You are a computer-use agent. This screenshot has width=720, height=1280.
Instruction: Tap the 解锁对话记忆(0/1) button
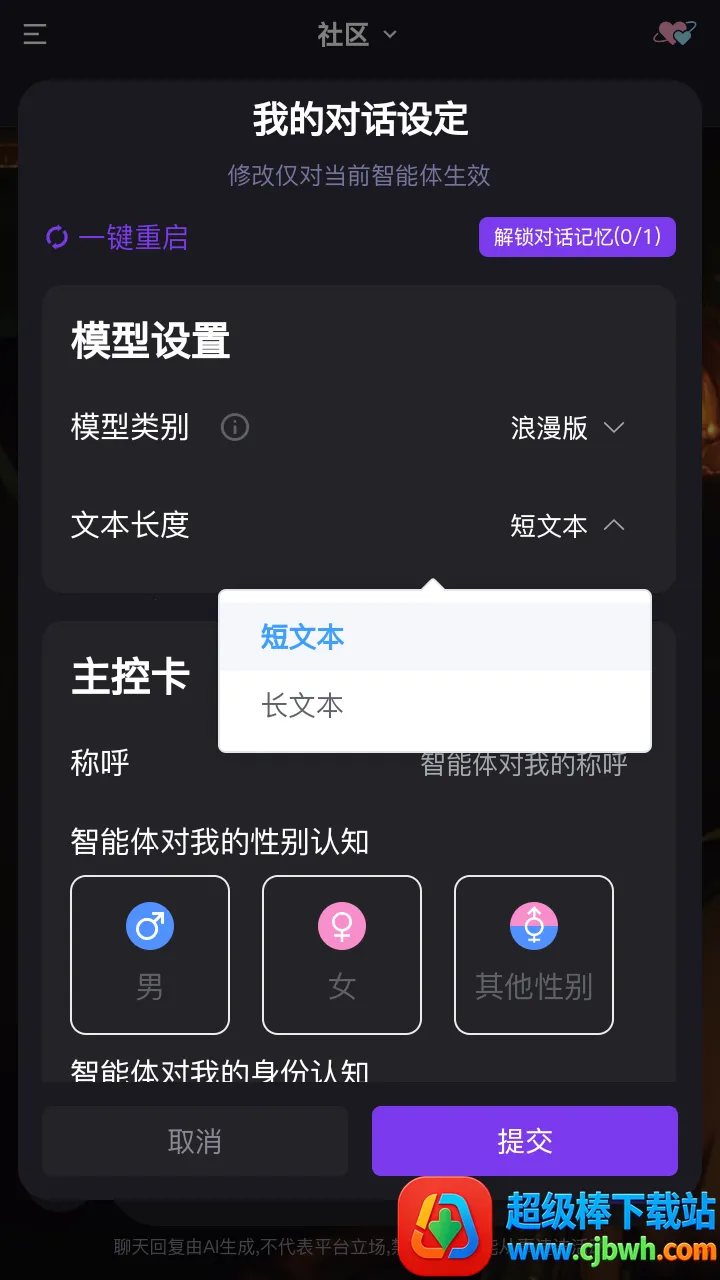point(577,237)
